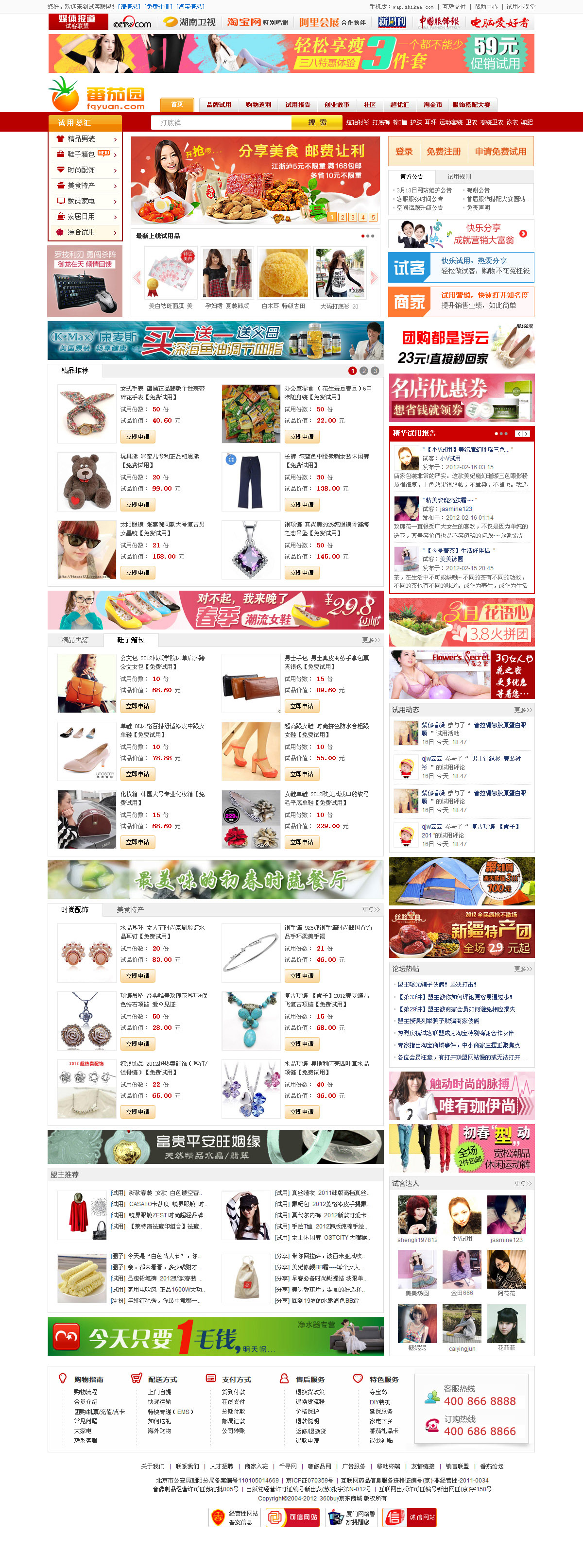Tap the 登录 login button
This screenshot has width=583, height=1568.
(x=403, y=152)
